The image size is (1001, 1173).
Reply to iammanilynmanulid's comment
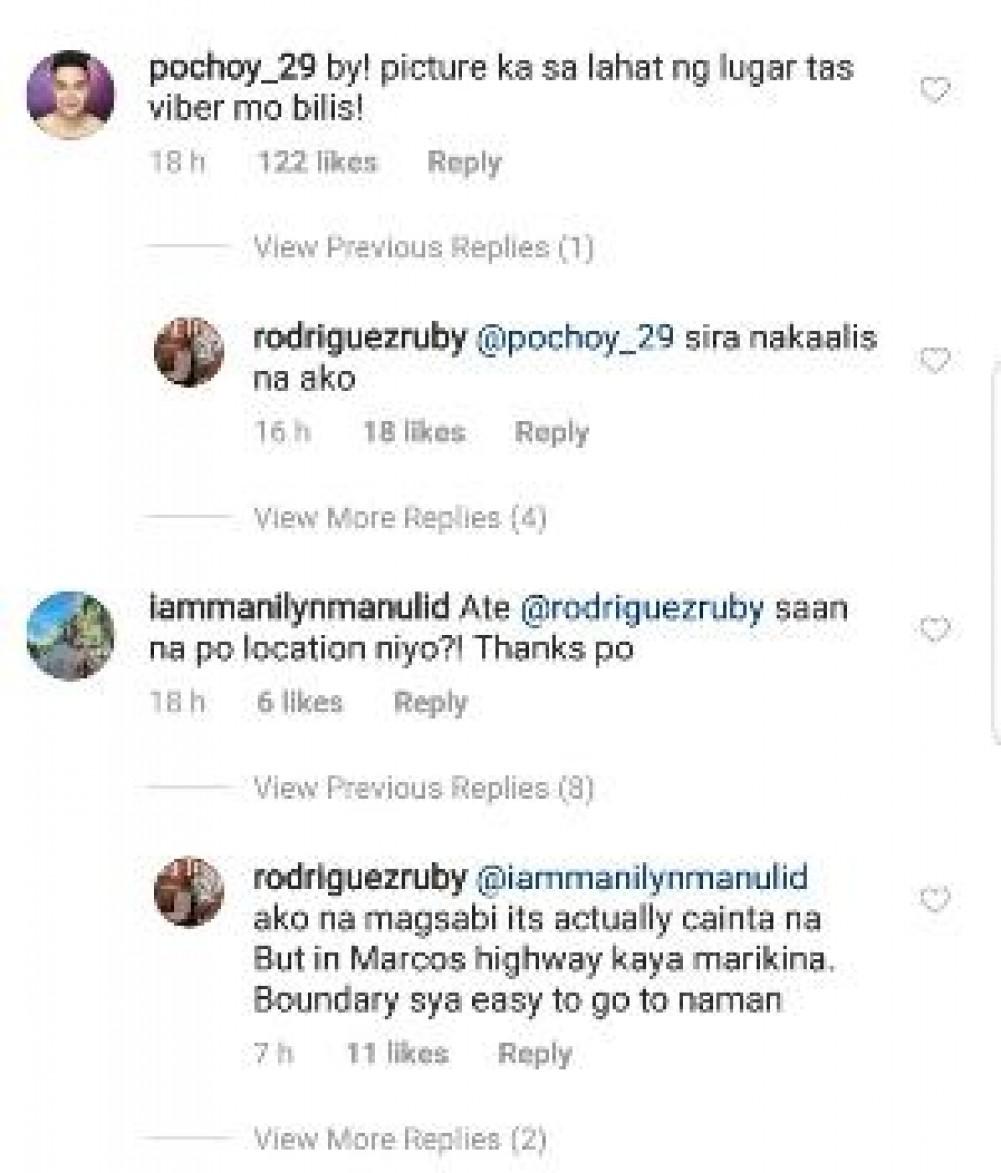click(430, 703)
